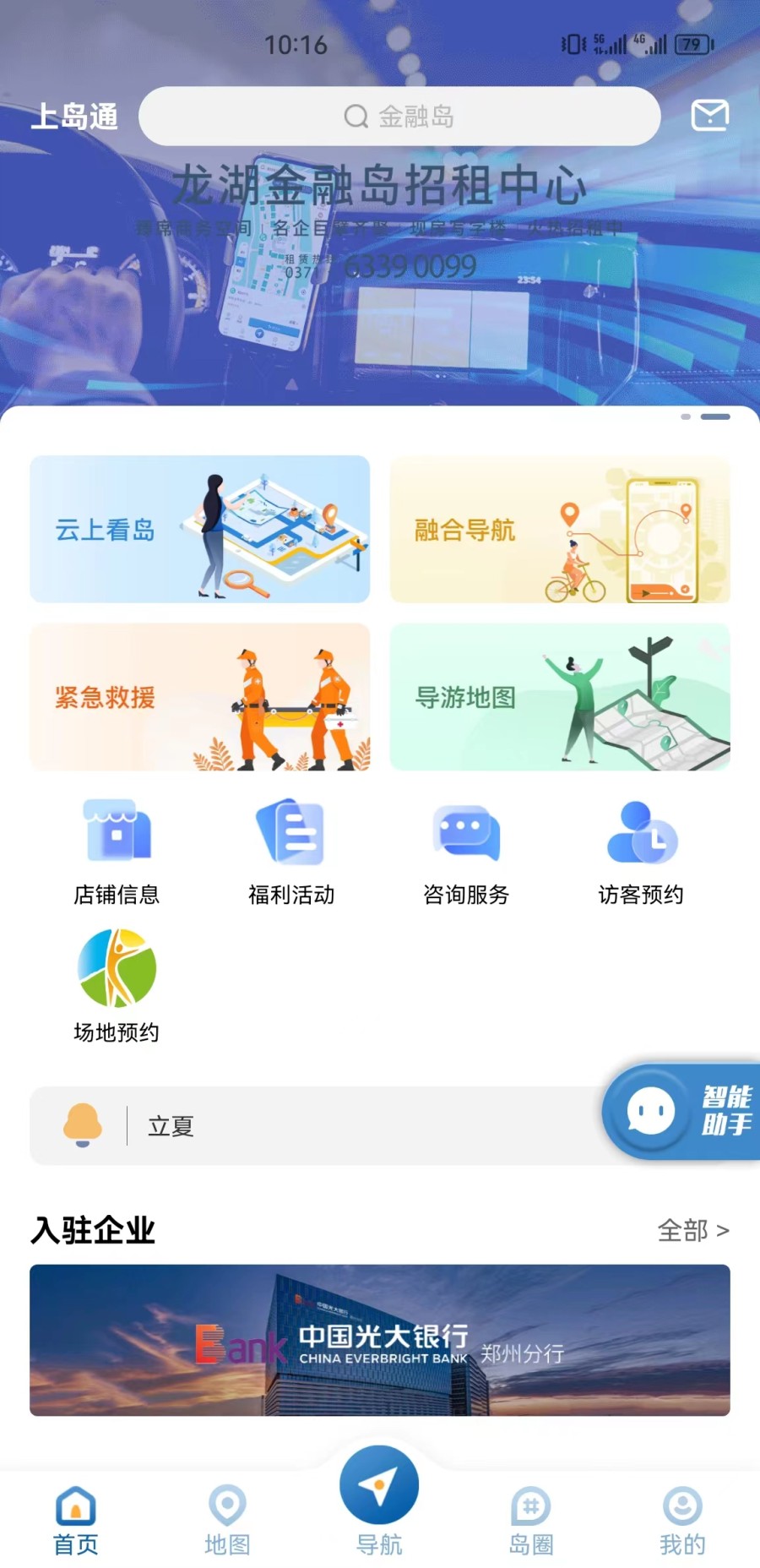The width and height of the screenshot is (760, 1568).
Task: Open 场地预约
Action: click(117, 985)
